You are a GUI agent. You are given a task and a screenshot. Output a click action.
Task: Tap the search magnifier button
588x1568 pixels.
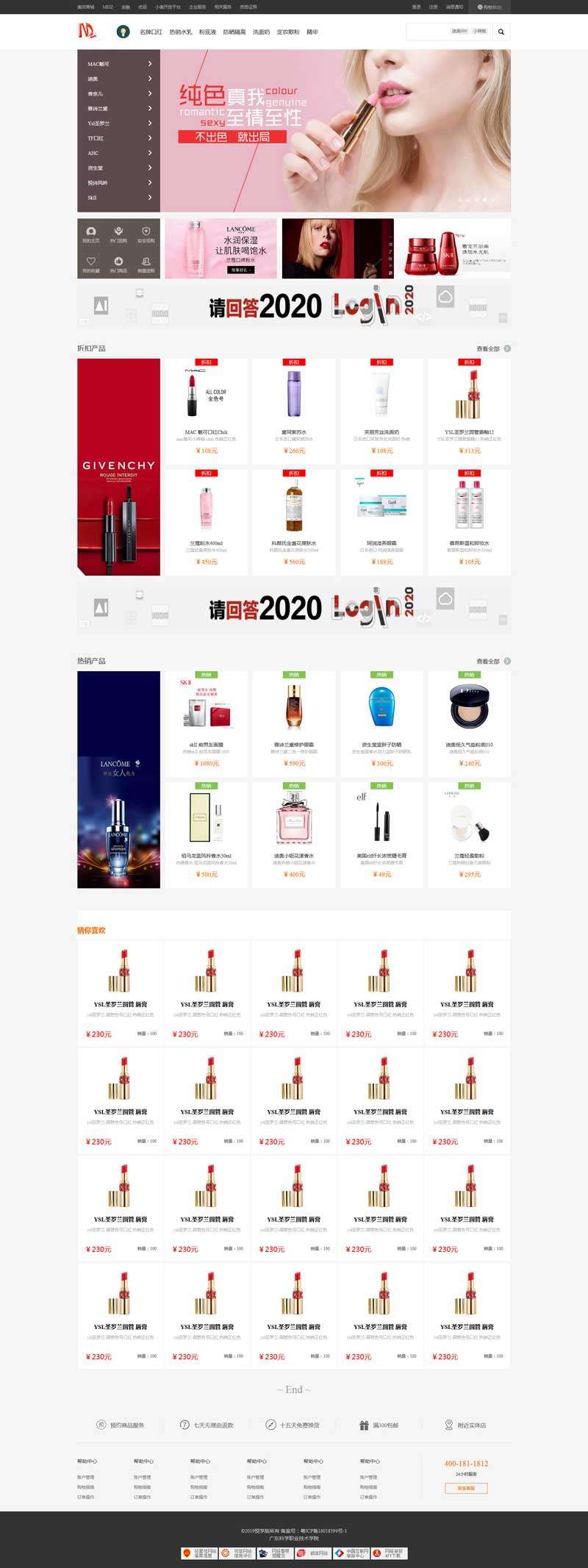click(501, 32)
